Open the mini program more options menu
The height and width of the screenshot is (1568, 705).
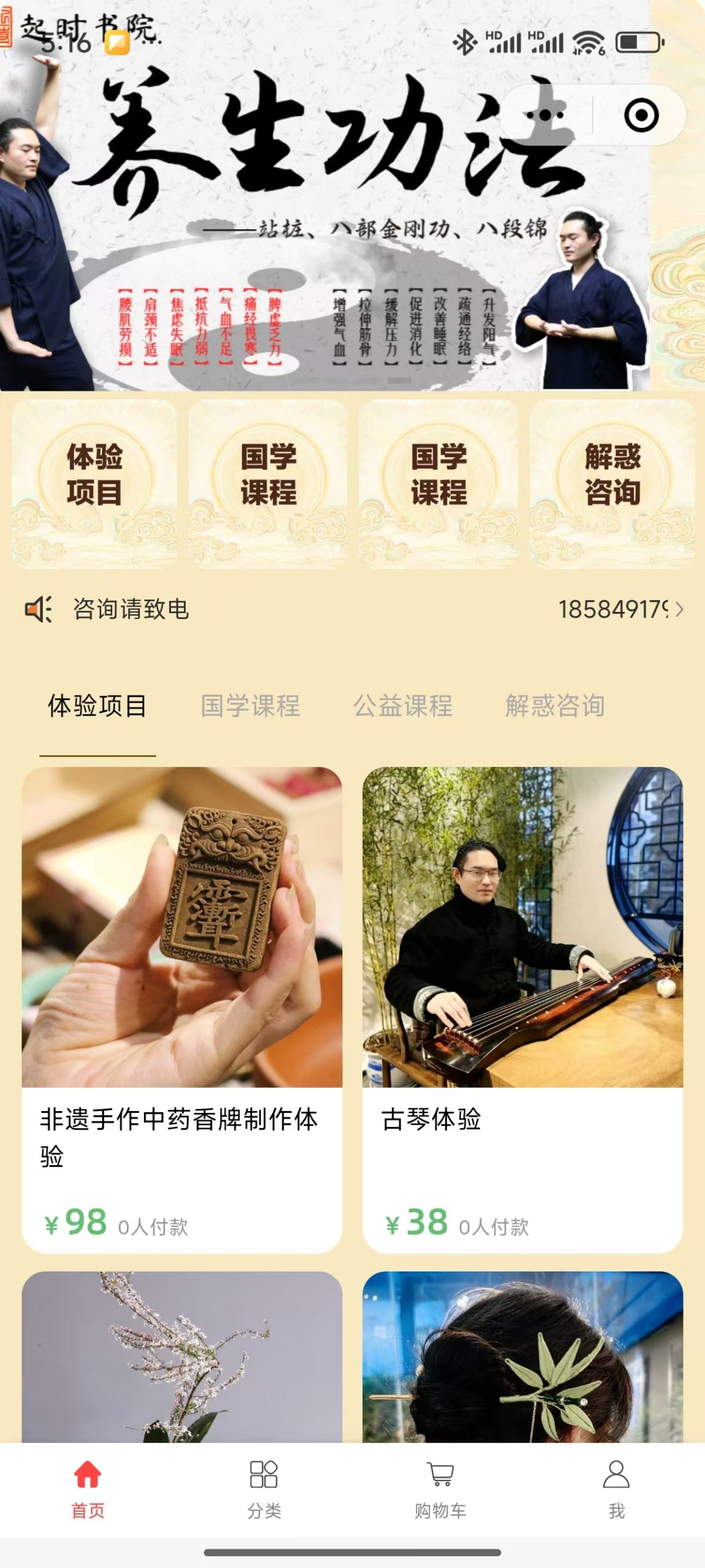[x=545, y=115]
